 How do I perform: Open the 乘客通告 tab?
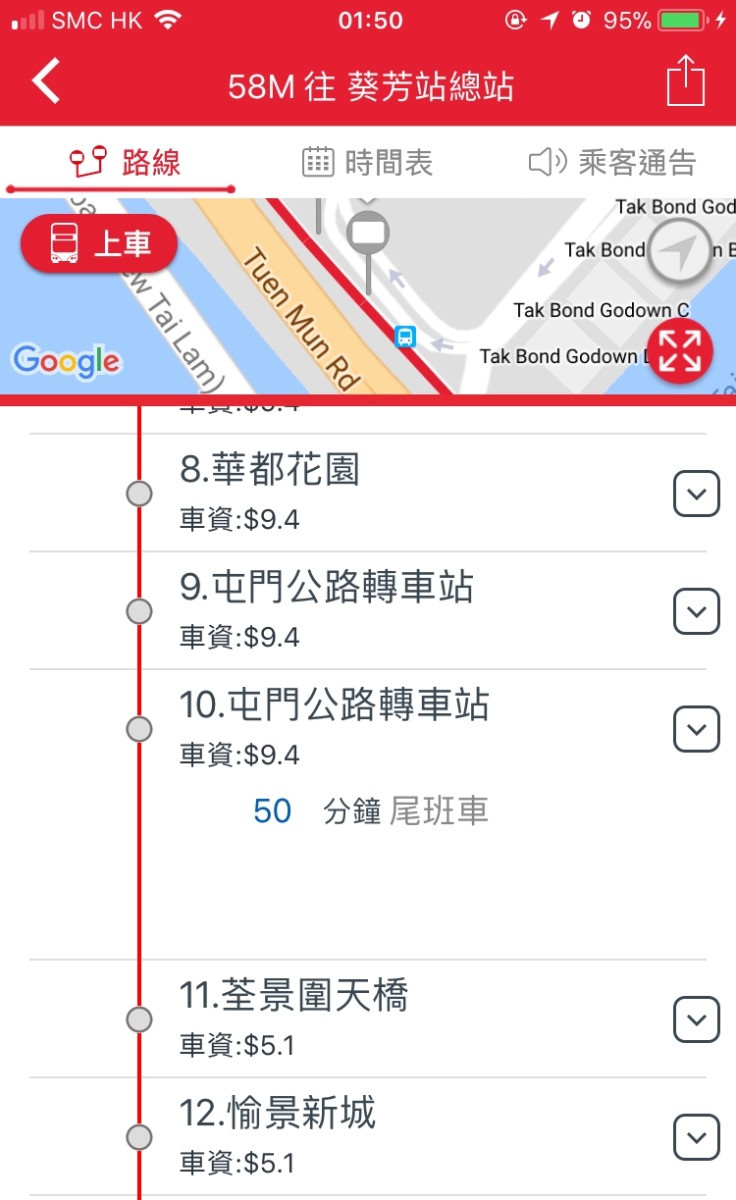[x=612, y=162]
